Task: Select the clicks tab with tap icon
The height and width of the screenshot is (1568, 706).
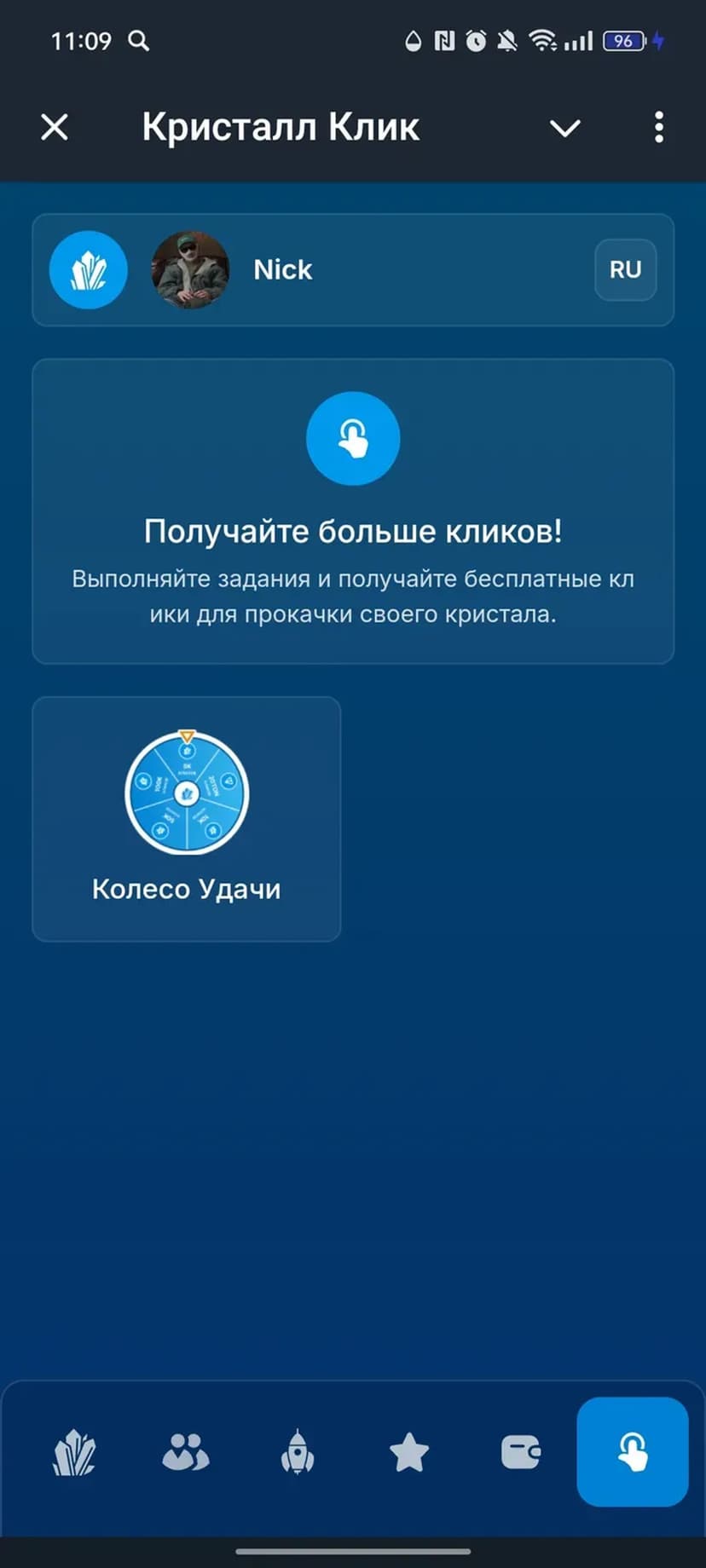Action: (x=632, y=1452)
